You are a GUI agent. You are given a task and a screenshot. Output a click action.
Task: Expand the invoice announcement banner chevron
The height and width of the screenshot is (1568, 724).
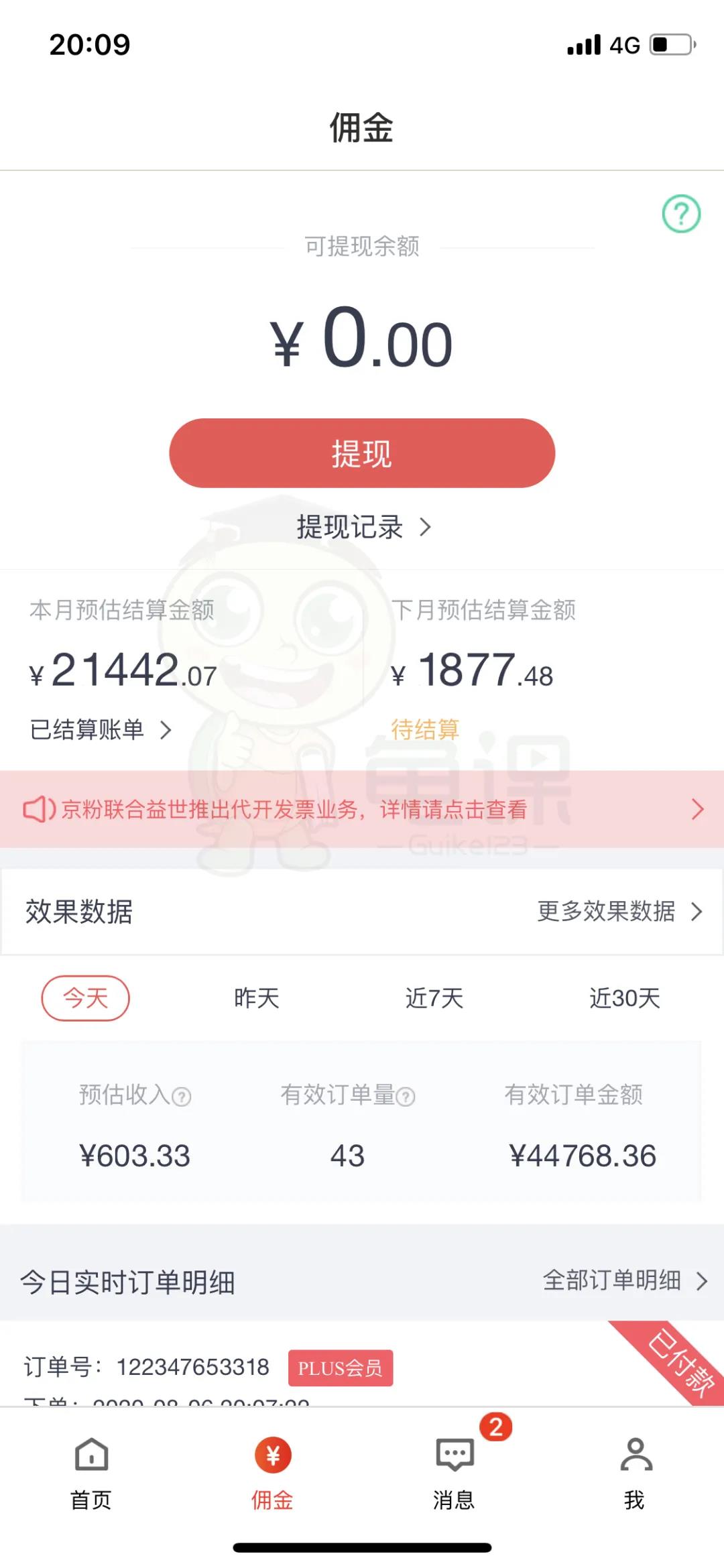tap(699, 809)
